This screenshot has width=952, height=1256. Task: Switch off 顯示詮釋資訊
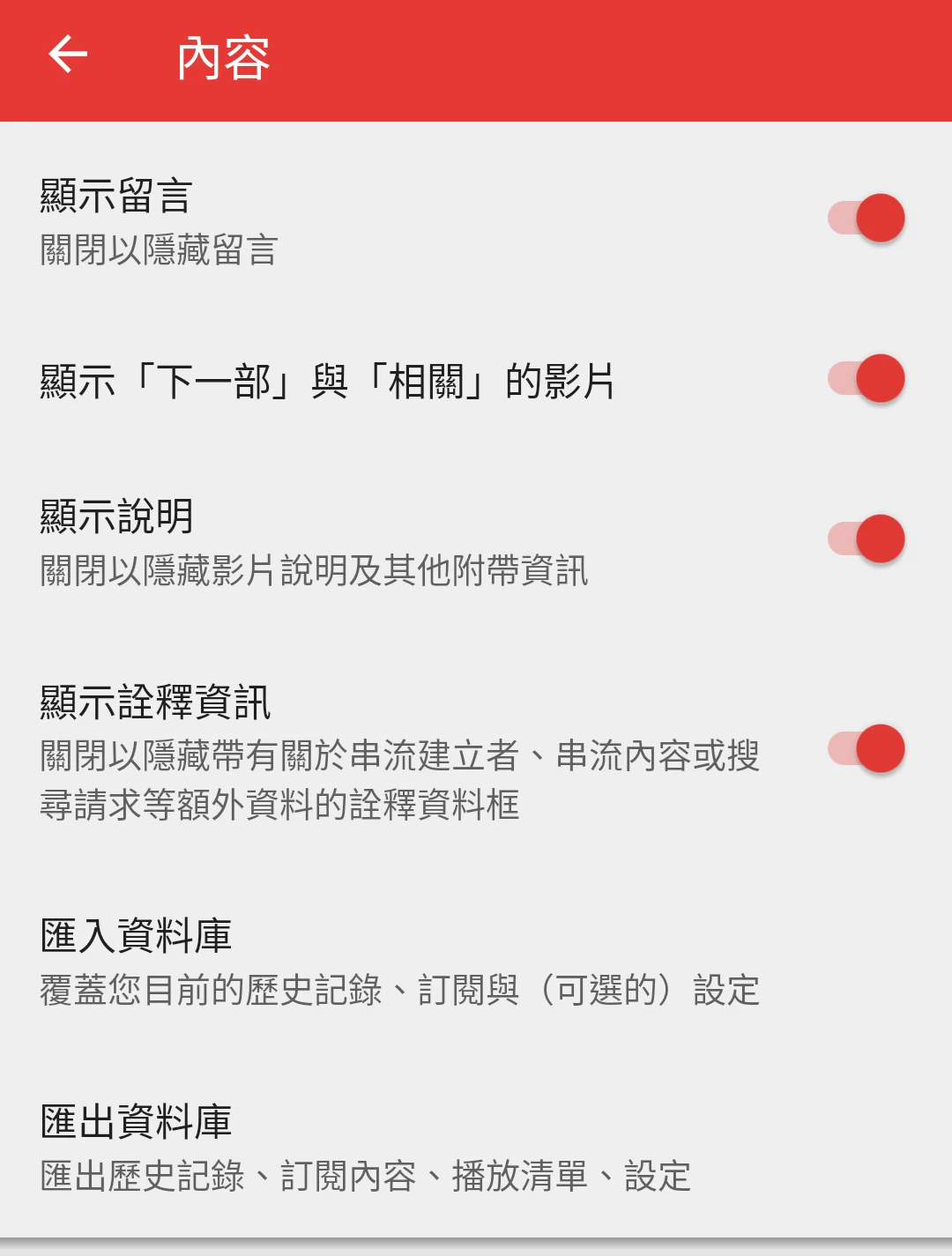[x=866, y=749]
